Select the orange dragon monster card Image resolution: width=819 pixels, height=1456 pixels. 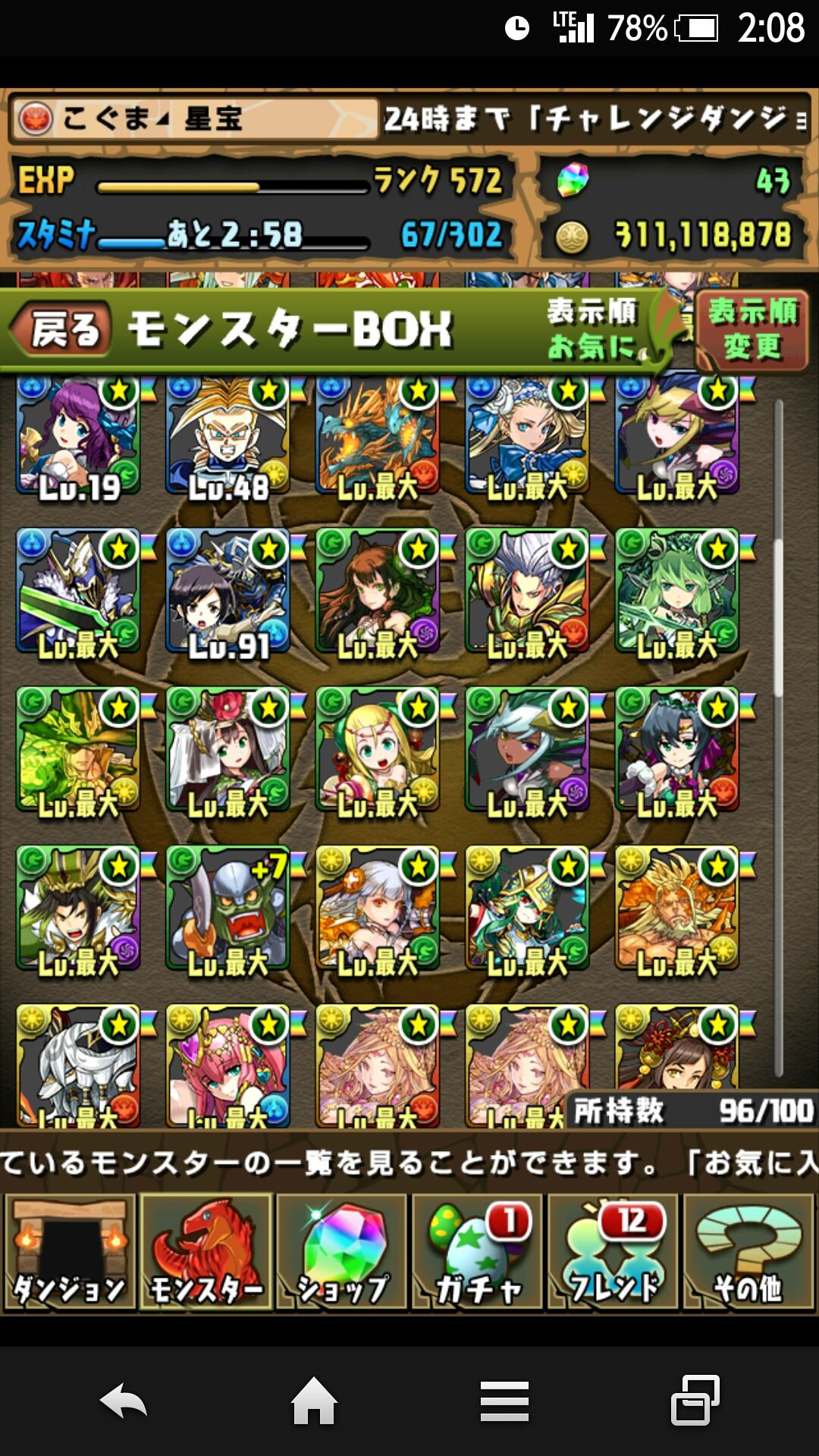click(x=378, y=438)
